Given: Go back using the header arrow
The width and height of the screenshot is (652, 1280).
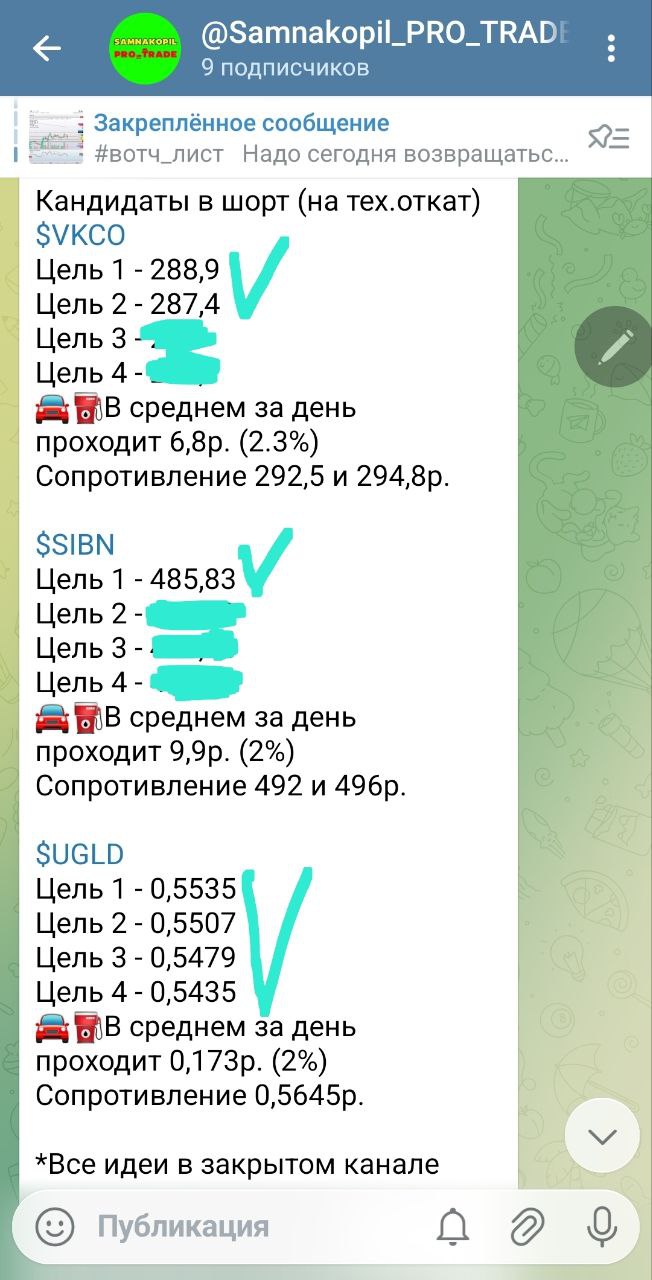Looking at the screenshot, I should [x=47, y=48].
